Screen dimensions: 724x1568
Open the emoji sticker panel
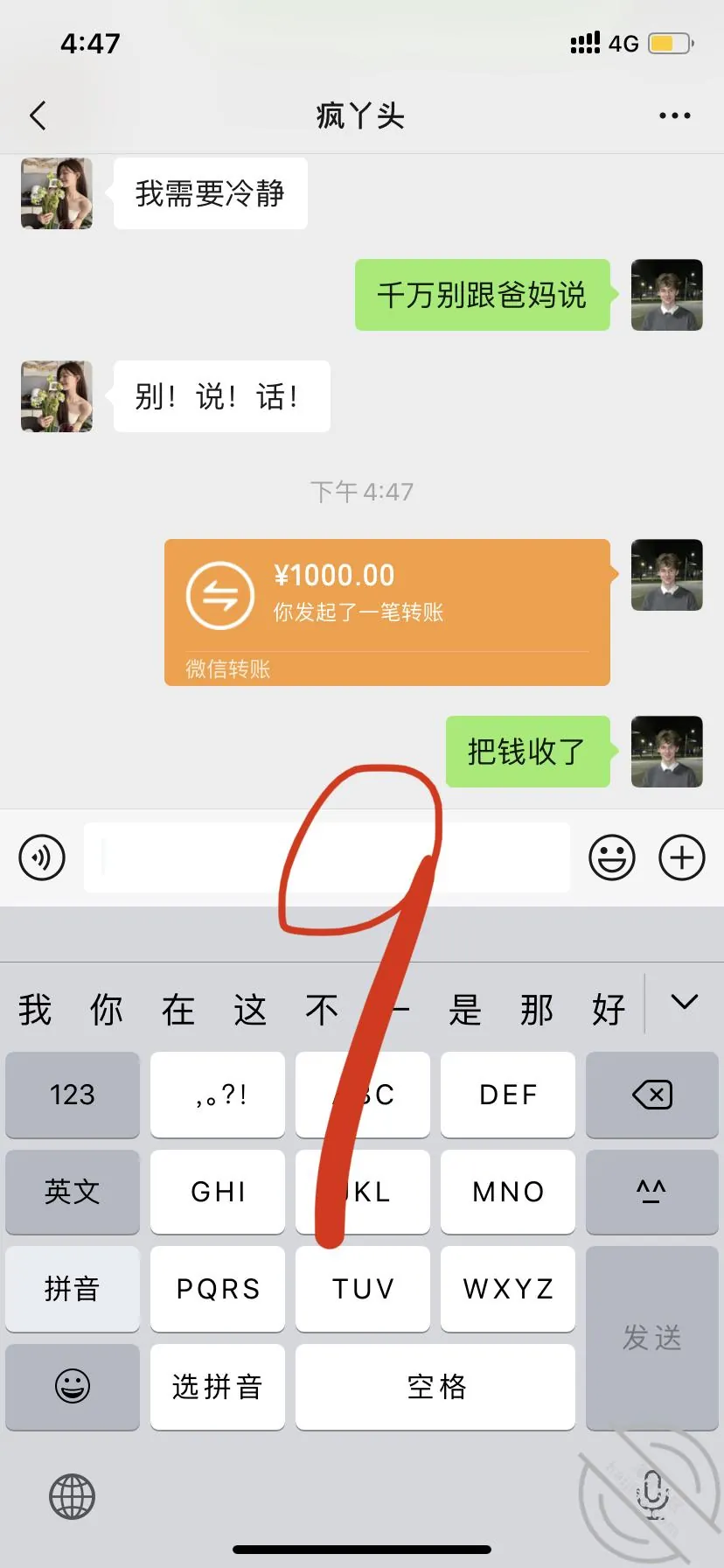611,857
